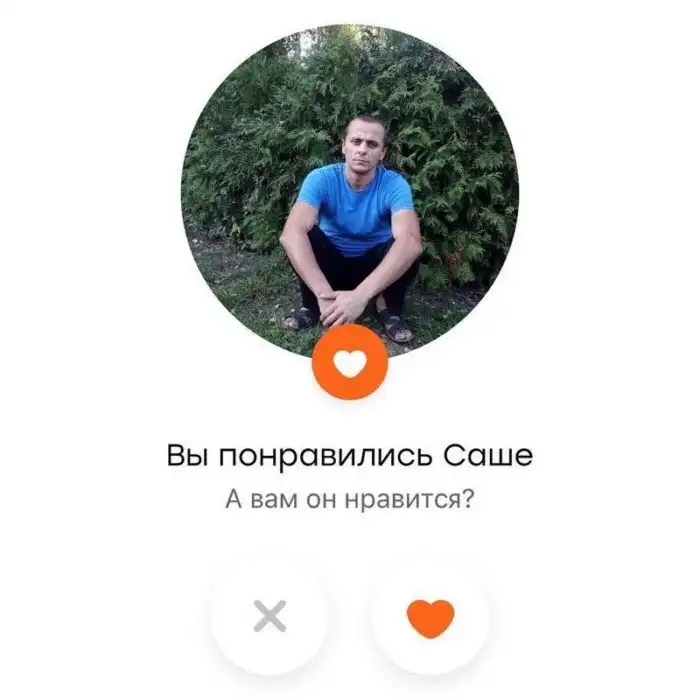
Task: Like Sasha back with the heart button
Action: pos(431,616)
